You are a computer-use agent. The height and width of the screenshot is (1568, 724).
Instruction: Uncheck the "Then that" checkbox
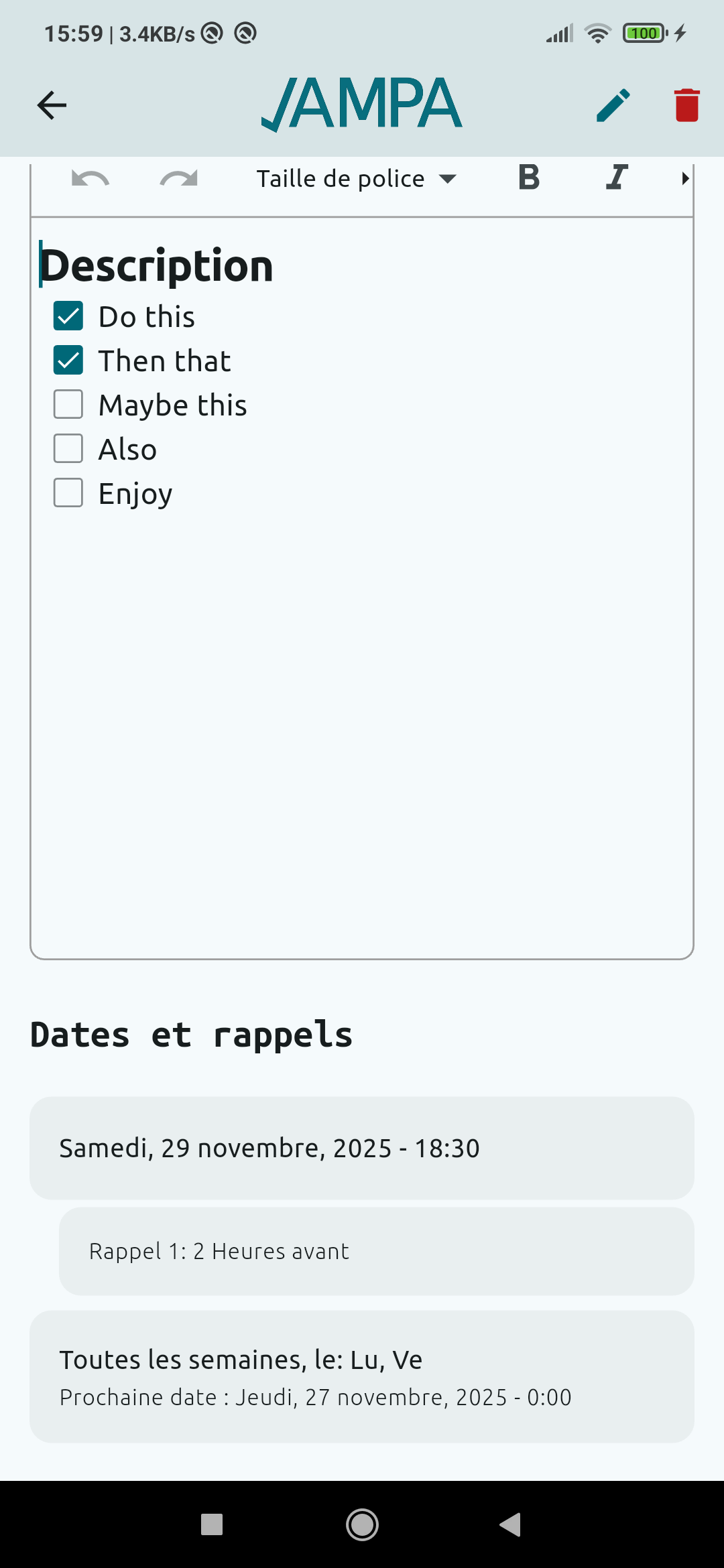(x=68, y=361)
